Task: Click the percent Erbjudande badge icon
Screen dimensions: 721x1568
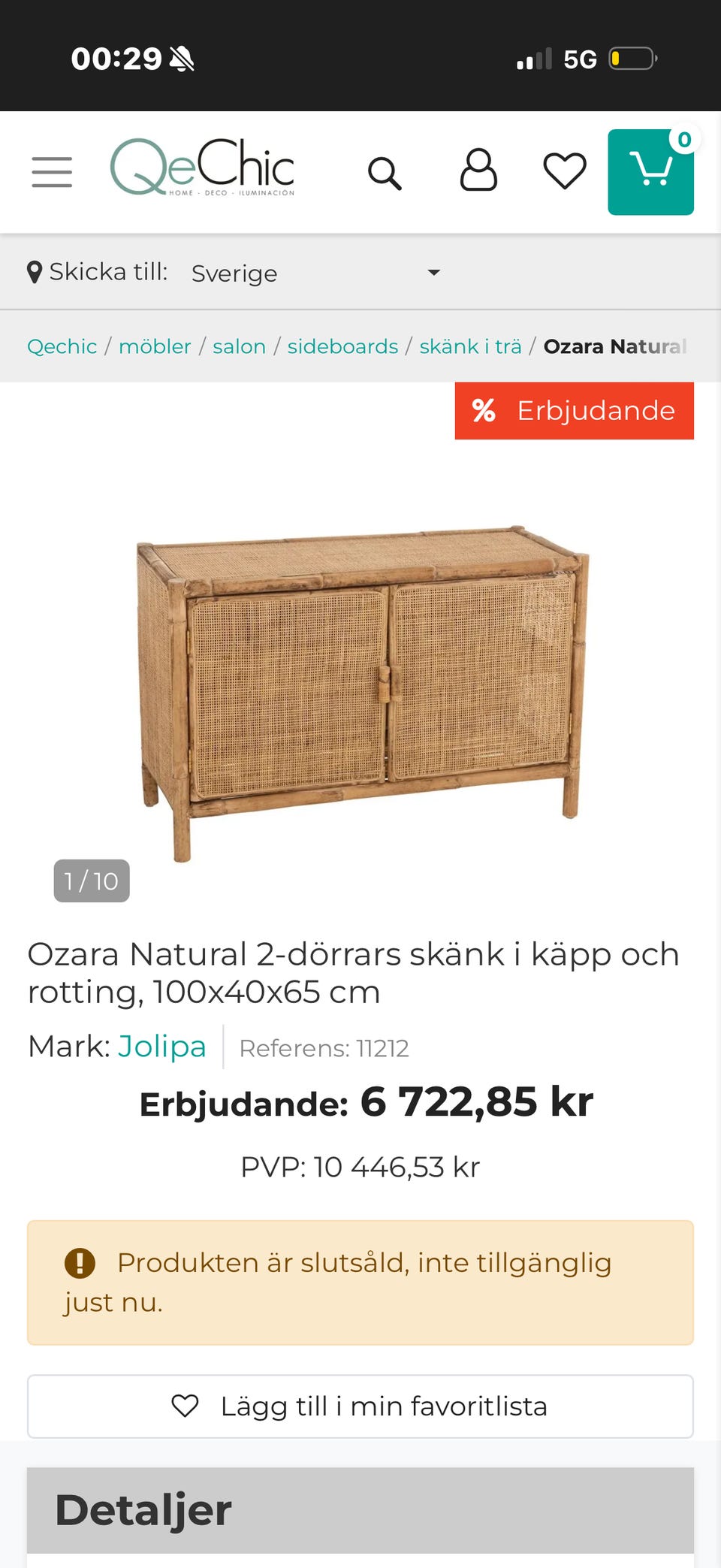Action: tap(484, 410)
